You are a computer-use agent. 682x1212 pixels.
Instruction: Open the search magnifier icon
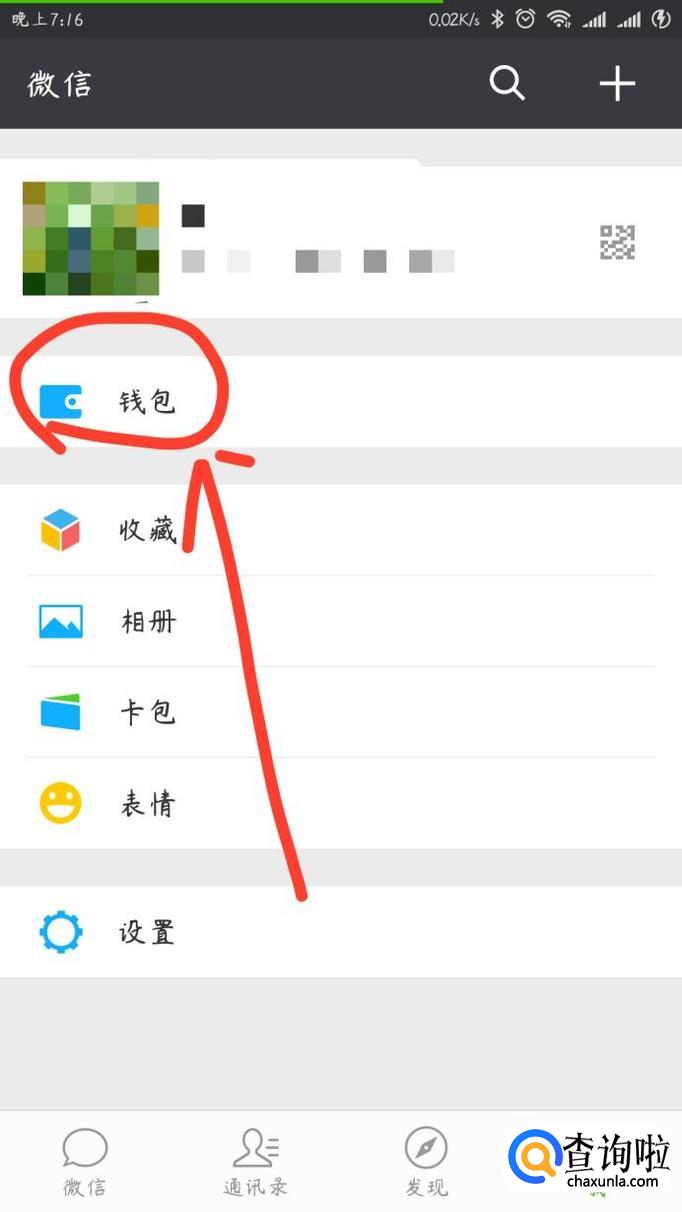[507, 83]
